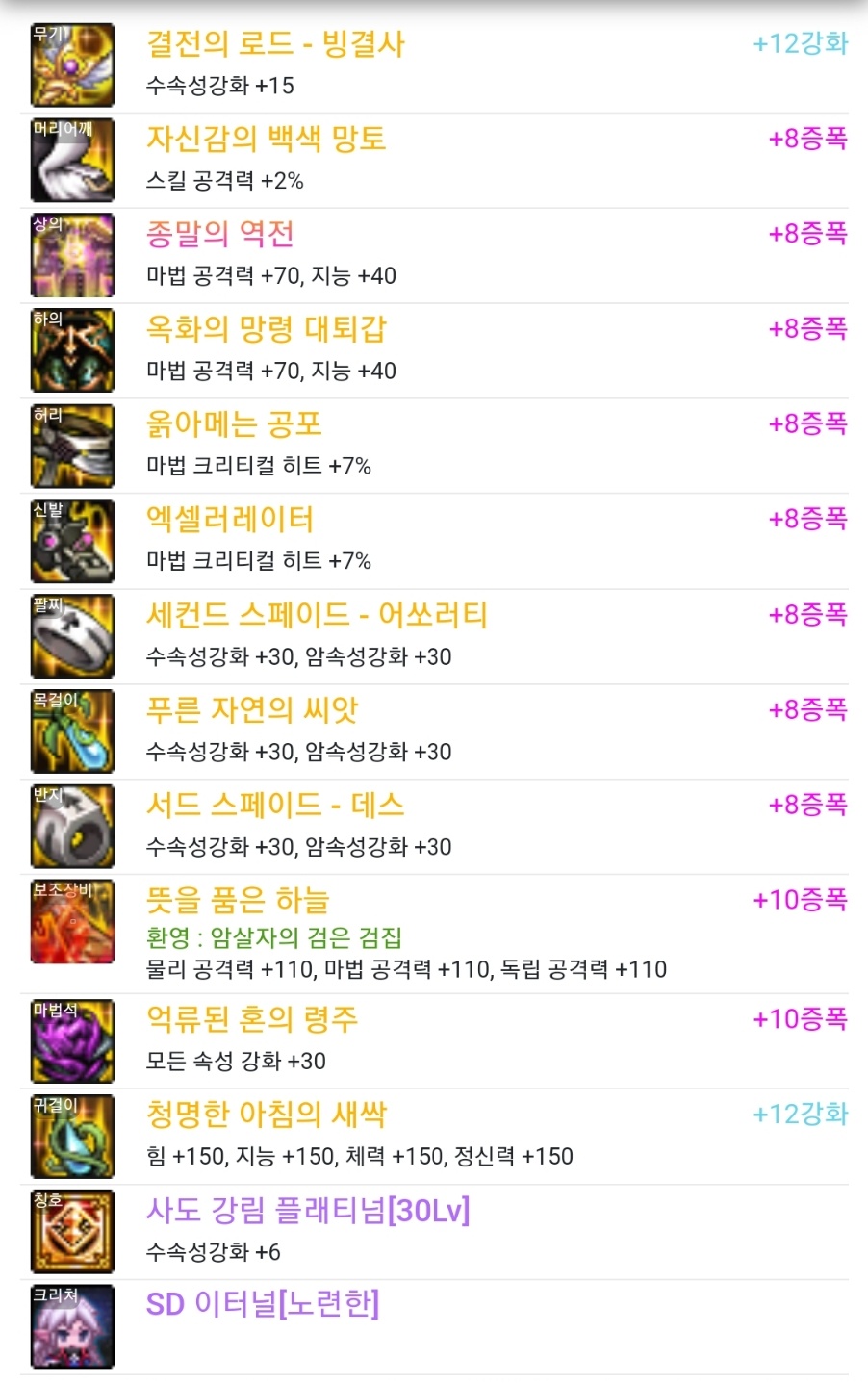This screenshot has width=868, height=1384.
Task: Open 청명한 아침의 새싹 earring item
Action: tap(266, 1115)
